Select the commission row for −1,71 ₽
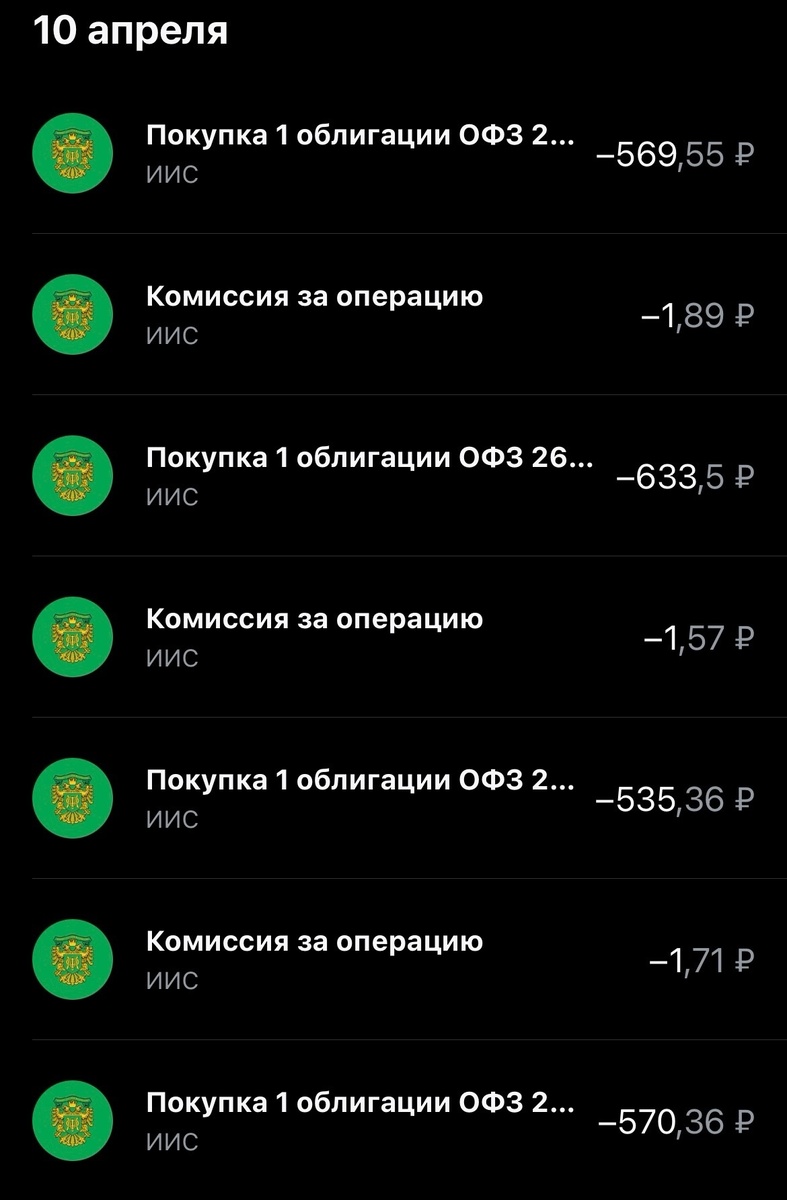Screen dimensions: 787x1200 [x=393, y=959]
